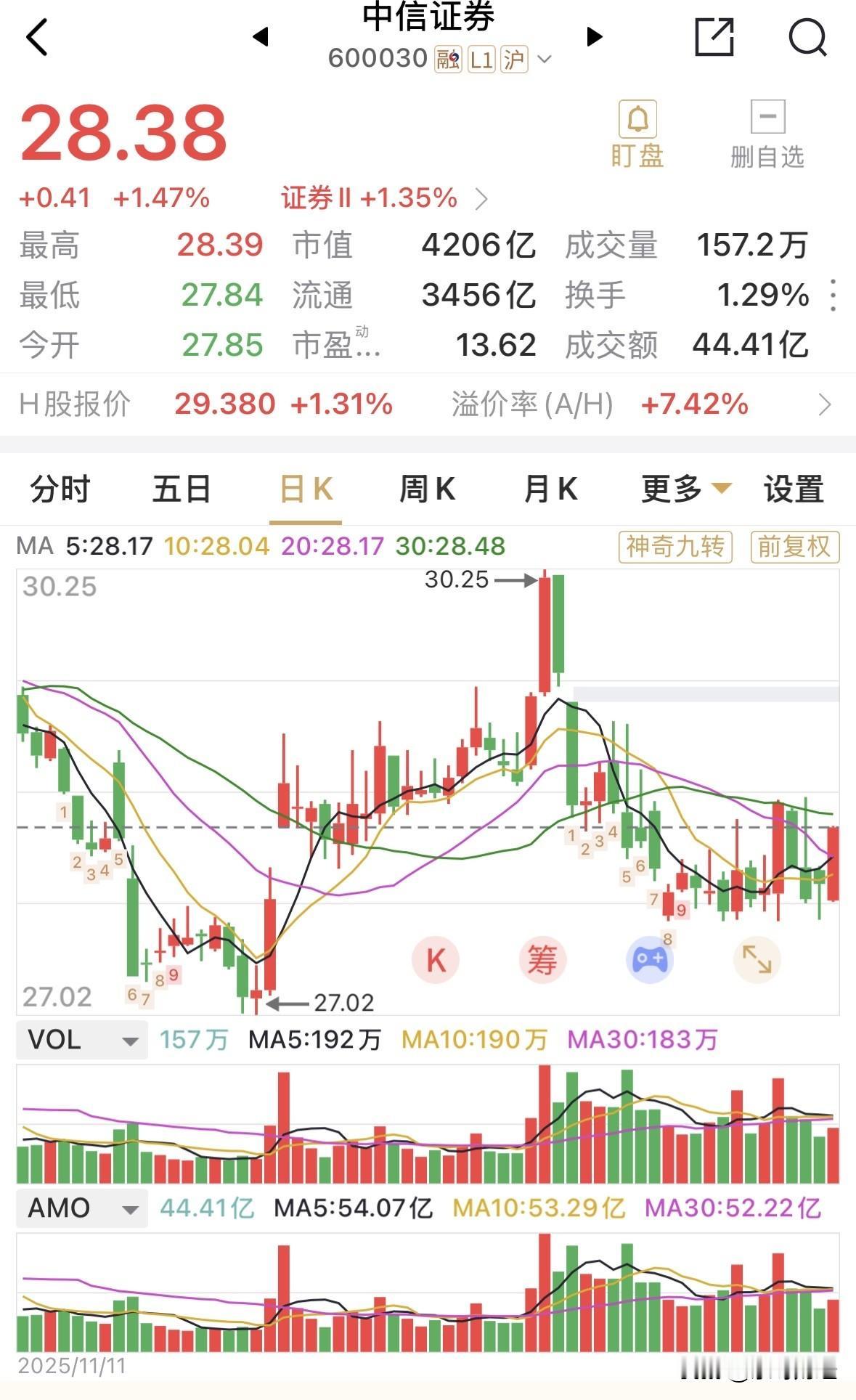
Task: Tap the vertical ellipsis beside 换手
Action: click(x=832, y=296)
